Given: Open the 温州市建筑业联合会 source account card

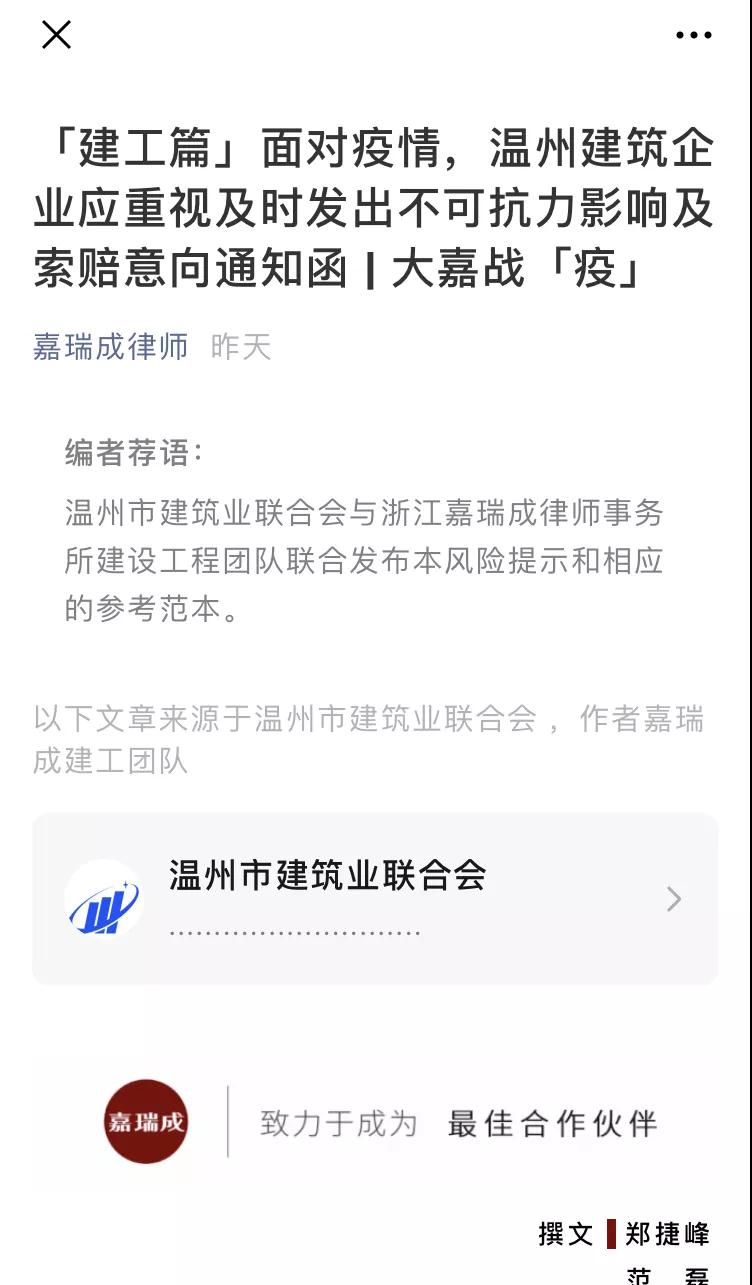Looking at the screenshot, I should click(x=375, y=898).
